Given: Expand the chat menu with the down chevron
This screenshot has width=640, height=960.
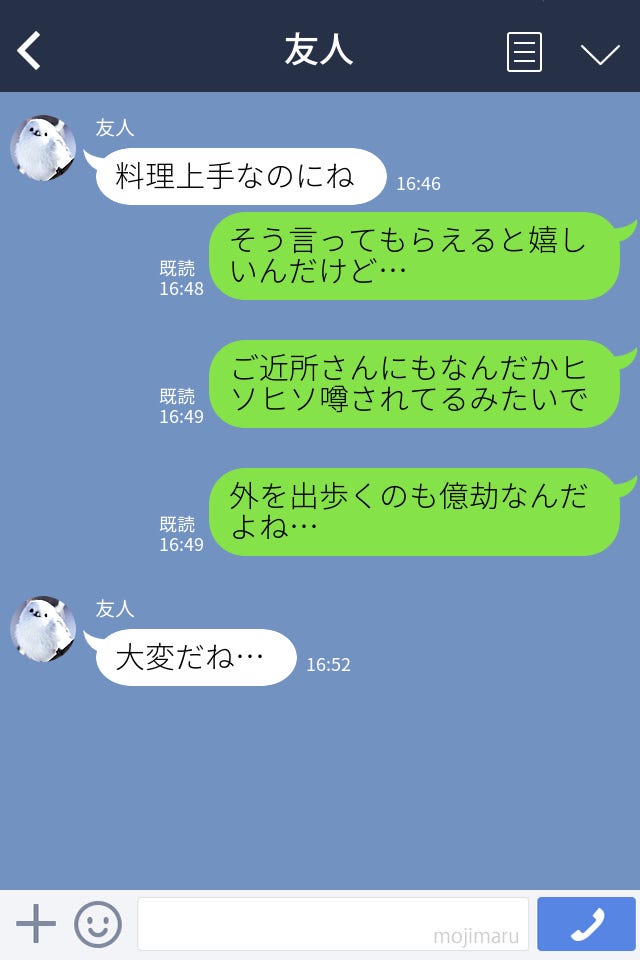Looking at the screenshot, I should click(x=600, y=53).
